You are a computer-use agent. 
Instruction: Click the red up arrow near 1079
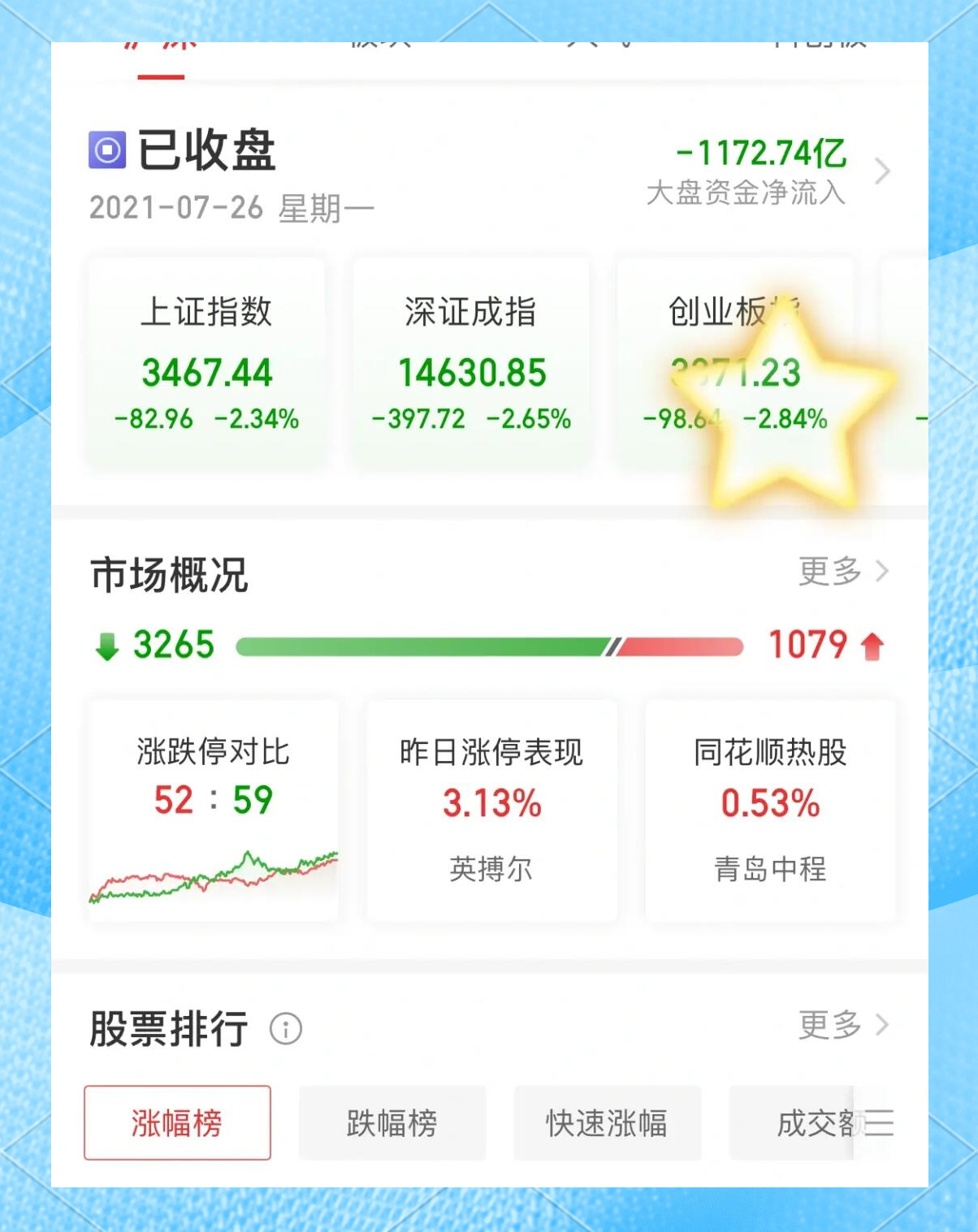873,646
